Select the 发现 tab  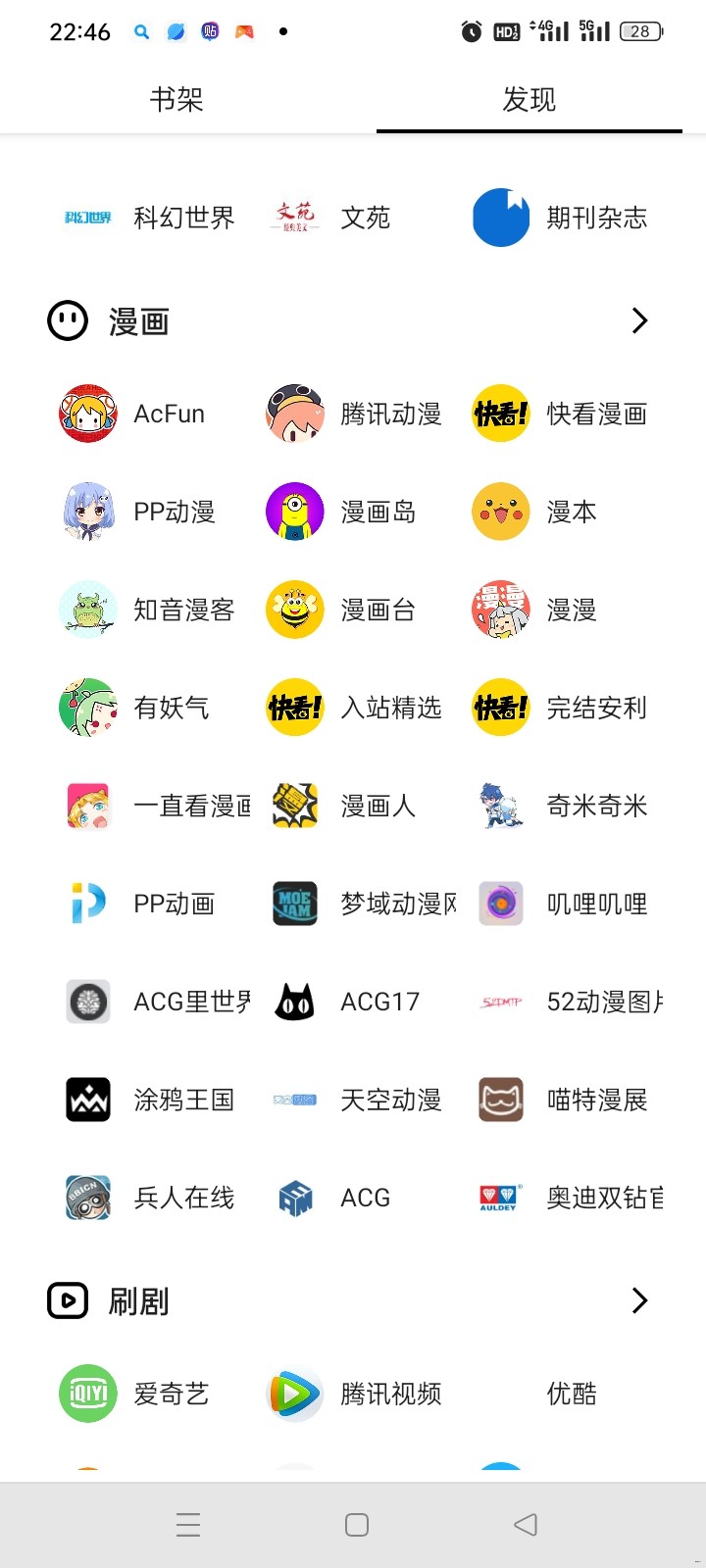[529, 99]
